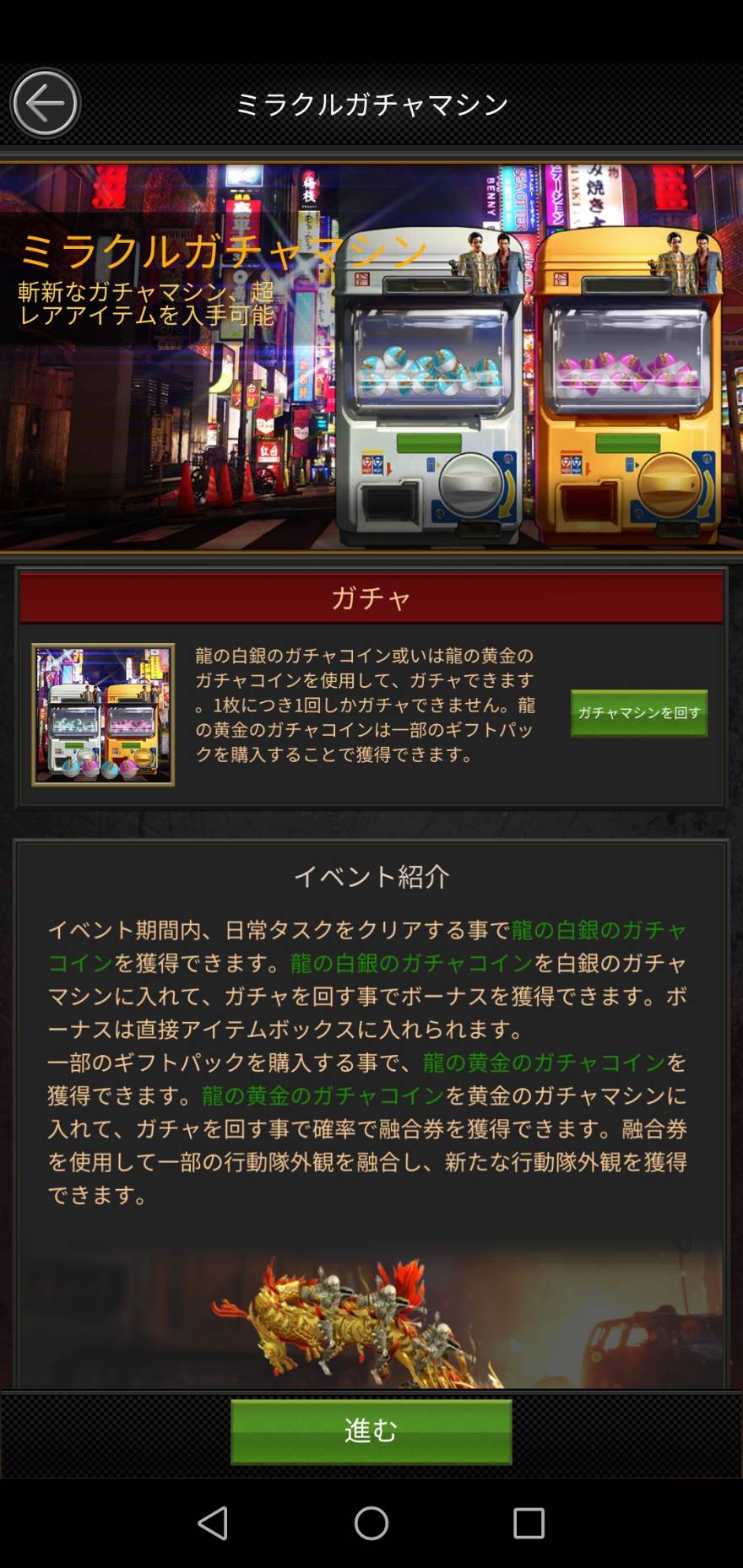
Task: Tap the back arrow at top left
Action: click(45, 104)
